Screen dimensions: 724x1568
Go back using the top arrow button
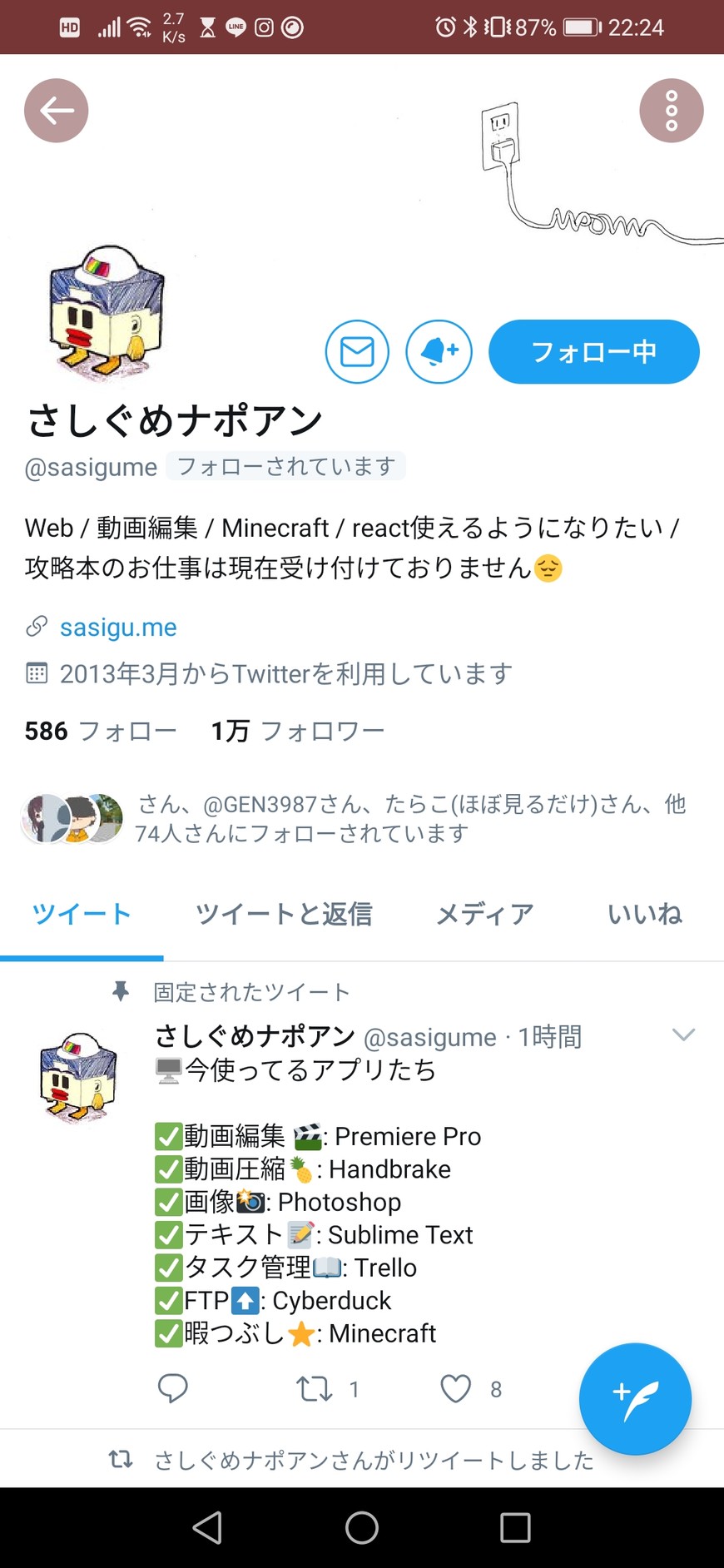pos(56,111)
